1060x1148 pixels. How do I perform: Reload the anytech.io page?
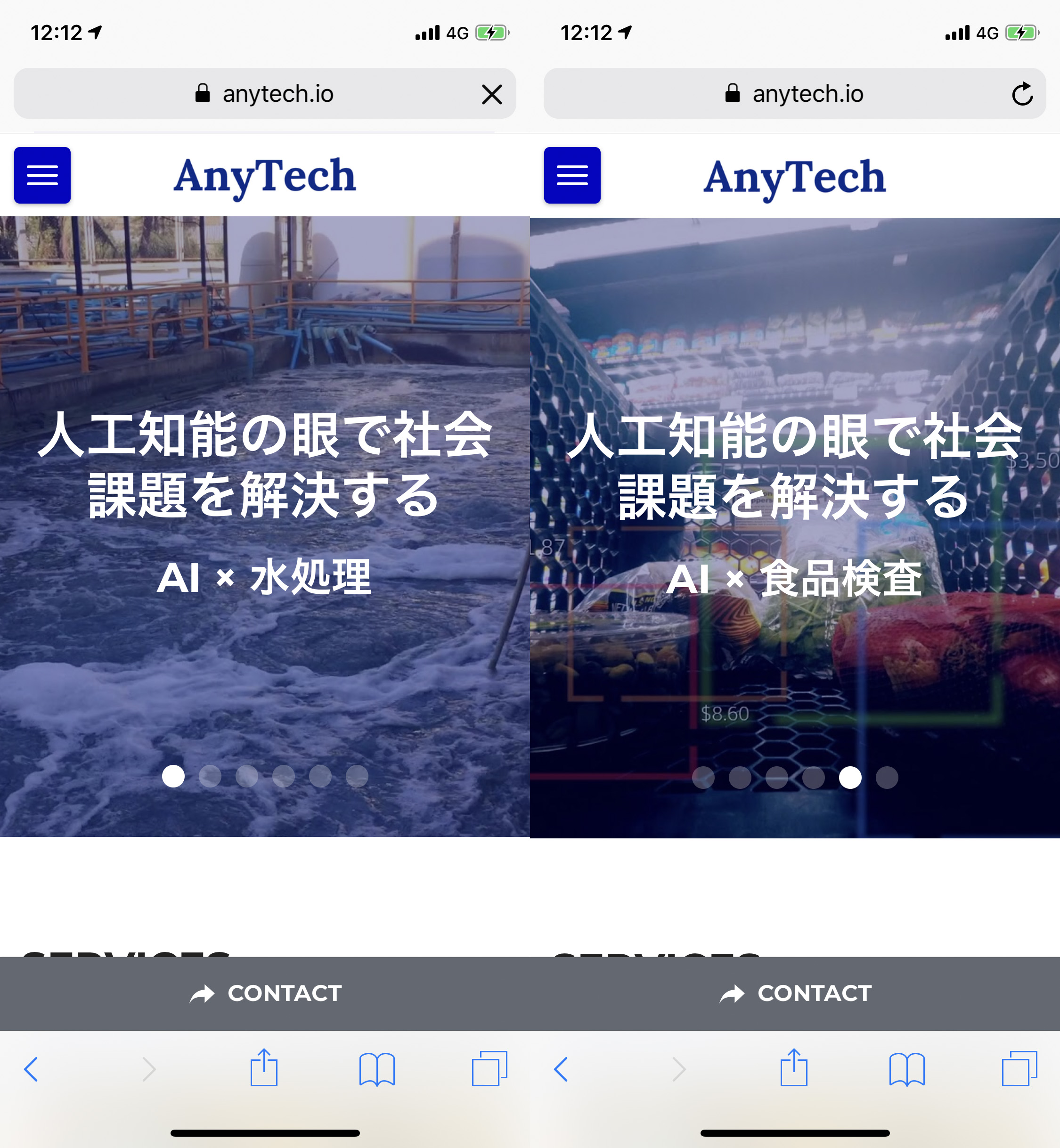pyautogui.click(x=1022, y=94)
